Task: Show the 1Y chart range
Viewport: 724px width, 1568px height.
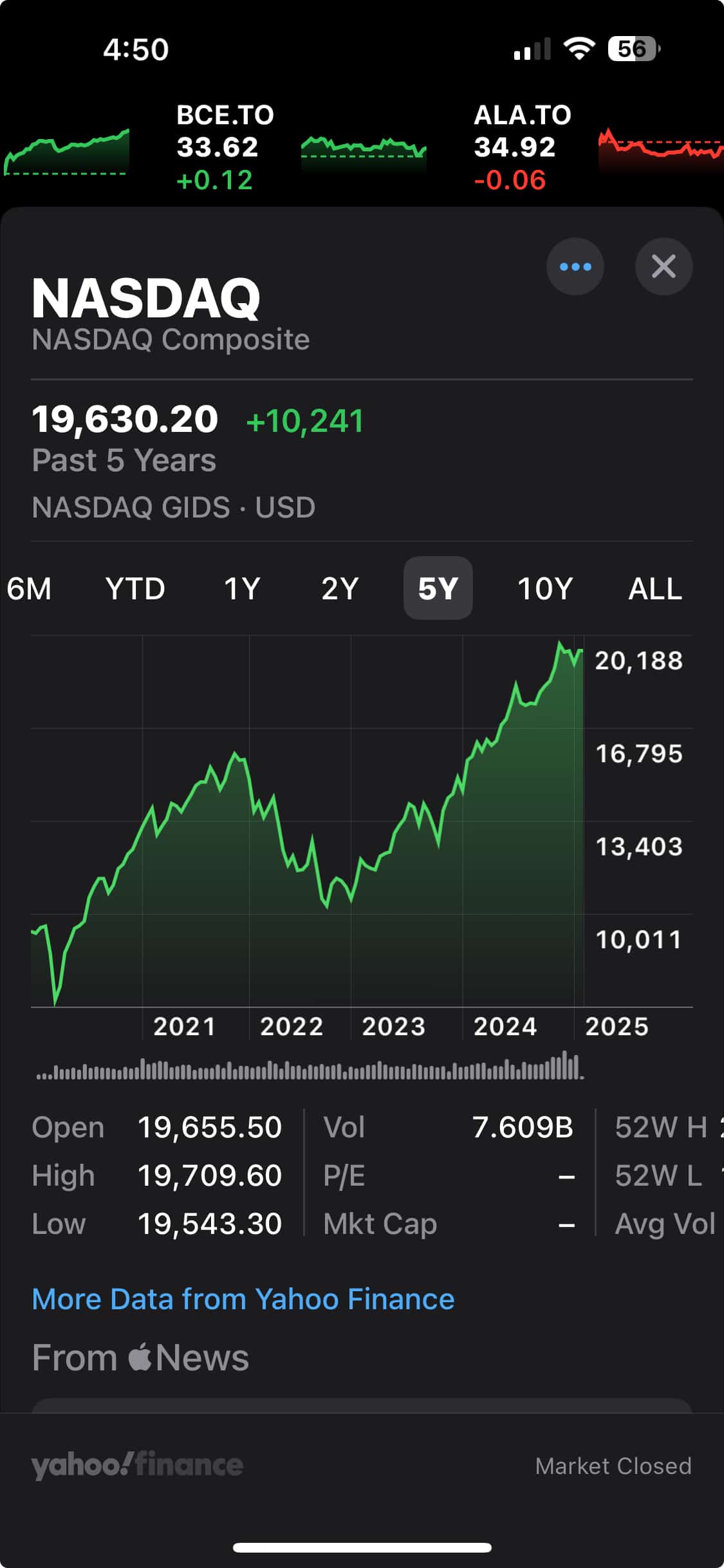Action: 242,588
